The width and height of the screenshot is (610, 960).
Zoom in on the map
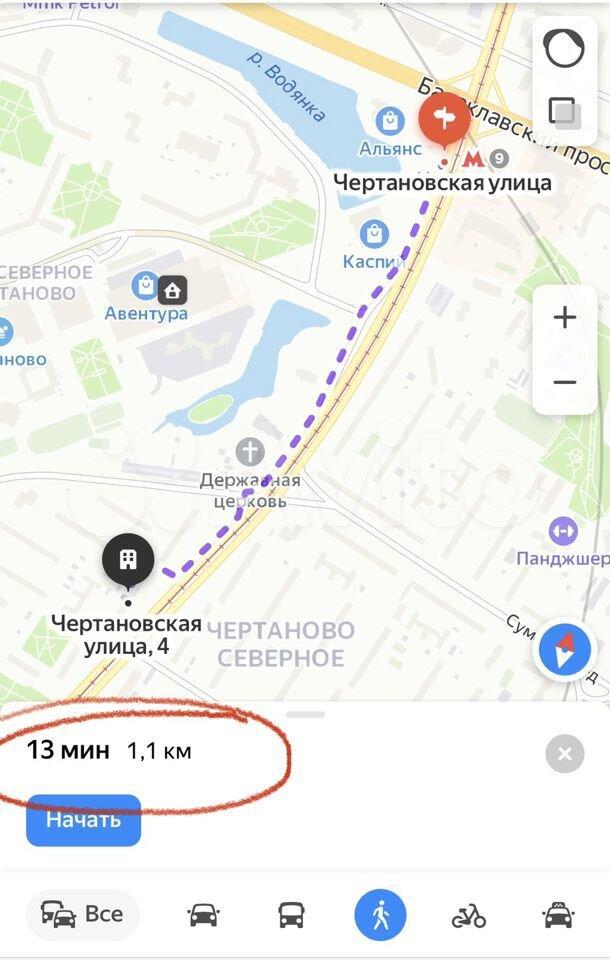point(564,318)
